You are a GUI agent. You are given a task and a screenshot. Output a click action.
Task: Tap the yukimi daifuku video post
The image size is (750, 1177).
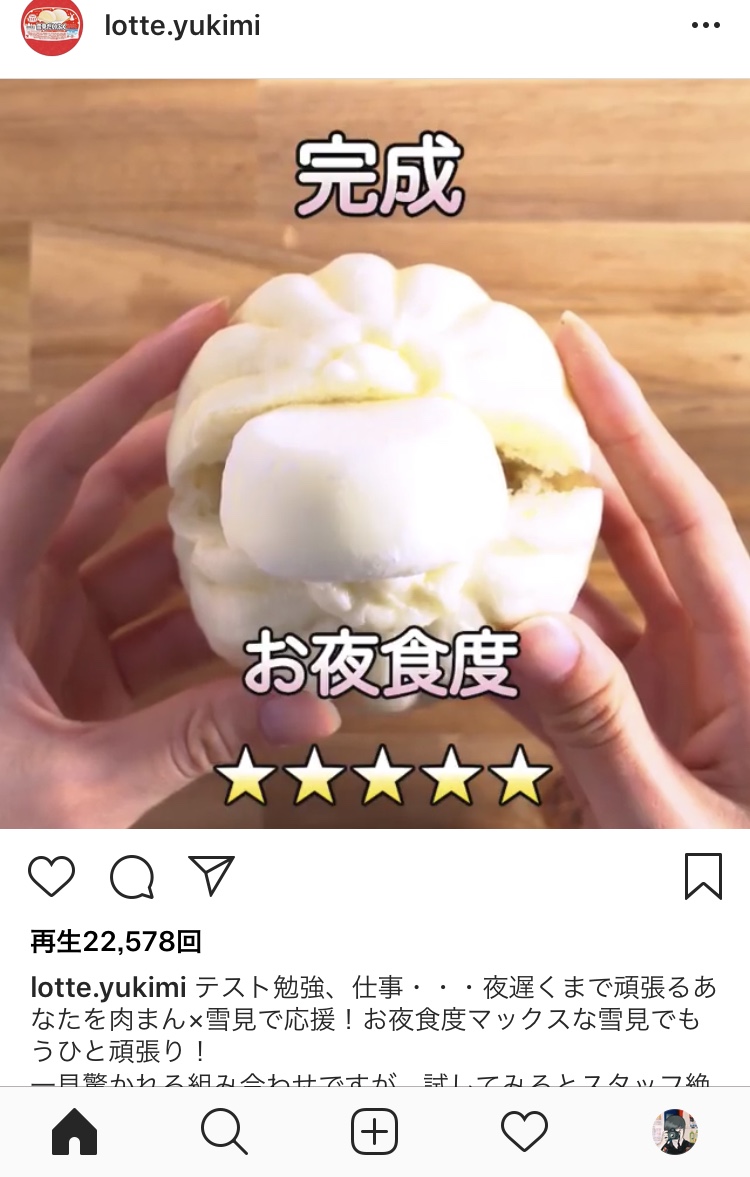click(375, 454)
